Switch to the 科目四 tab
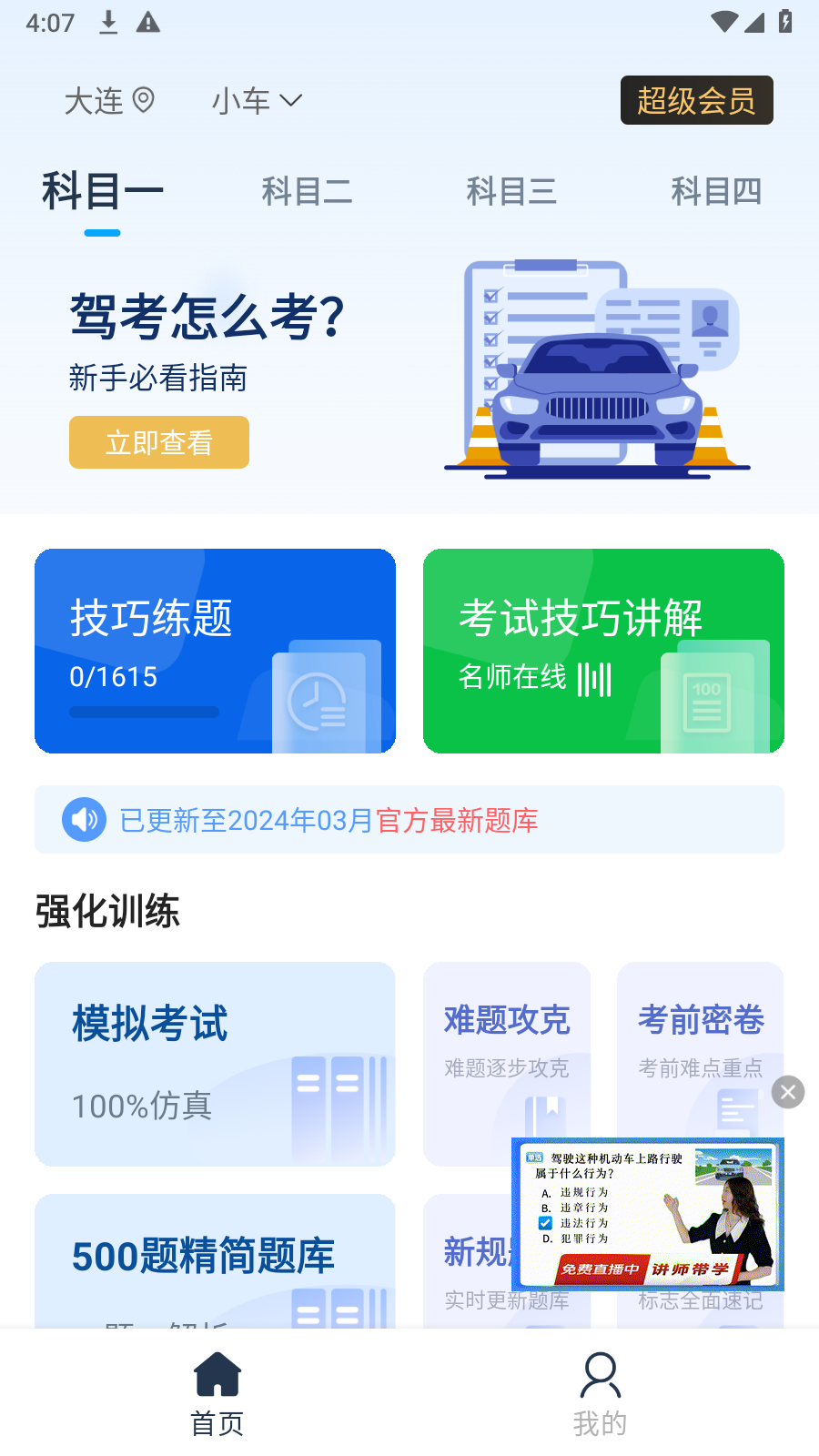Screen dimensions: 819x1456 [x=716, y=191]
